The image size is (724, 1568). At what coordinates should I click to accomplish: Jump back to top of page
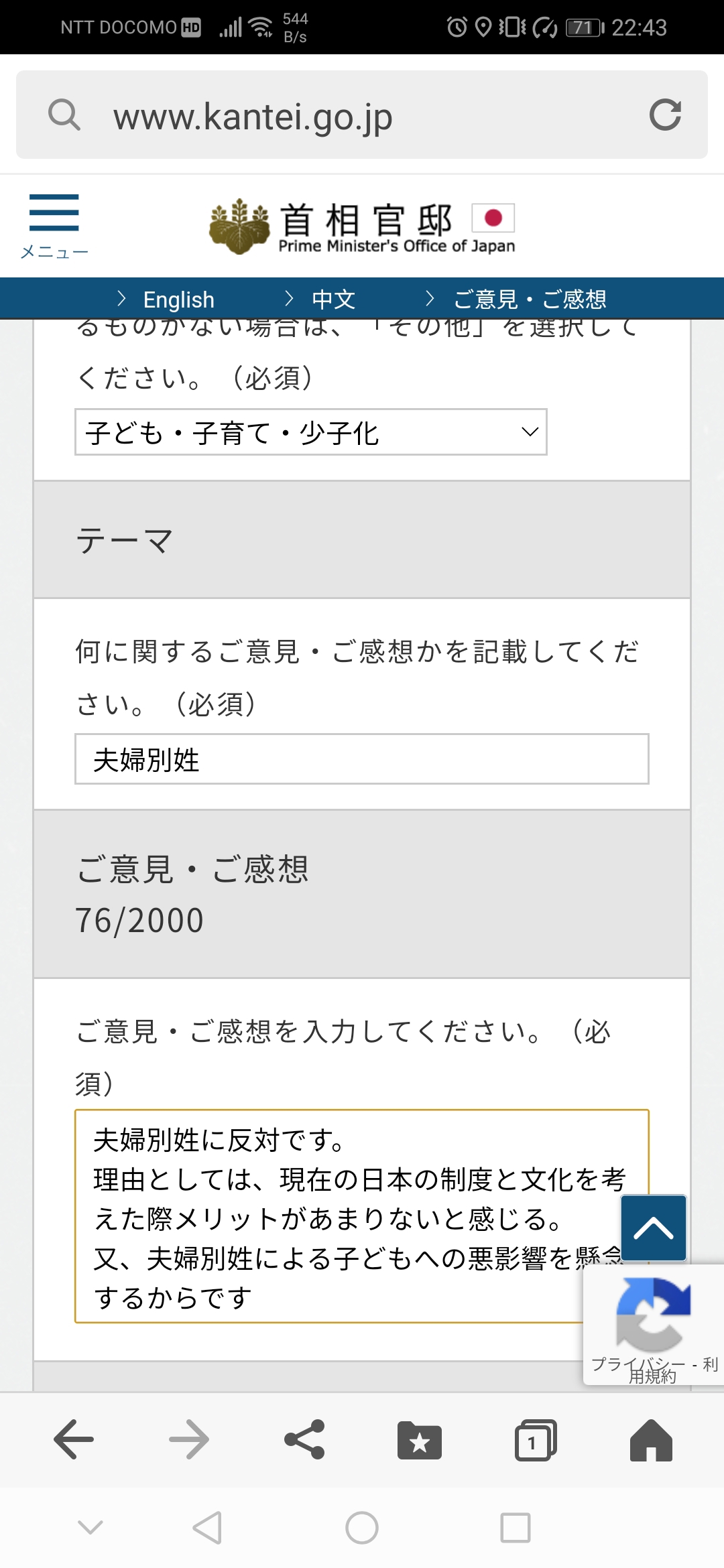(x=654, y=1228)
